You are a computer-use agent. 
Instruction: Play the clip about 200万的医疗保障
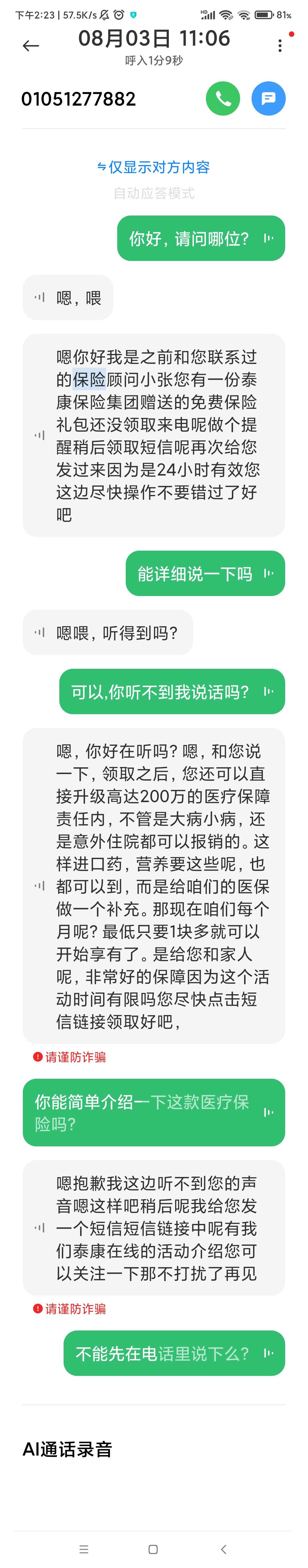tap(40, 886)
